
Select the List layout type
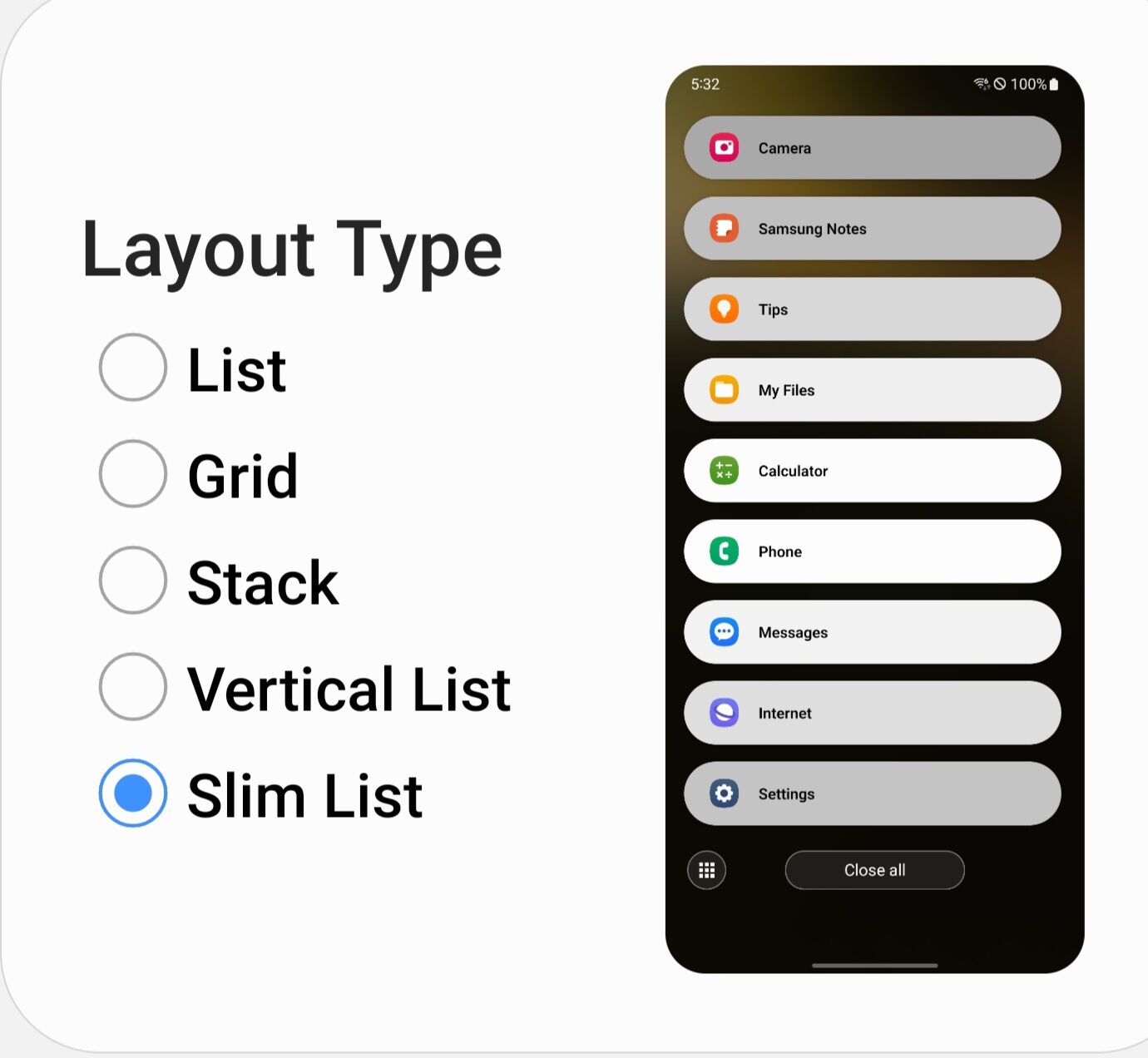coord(133,368)
